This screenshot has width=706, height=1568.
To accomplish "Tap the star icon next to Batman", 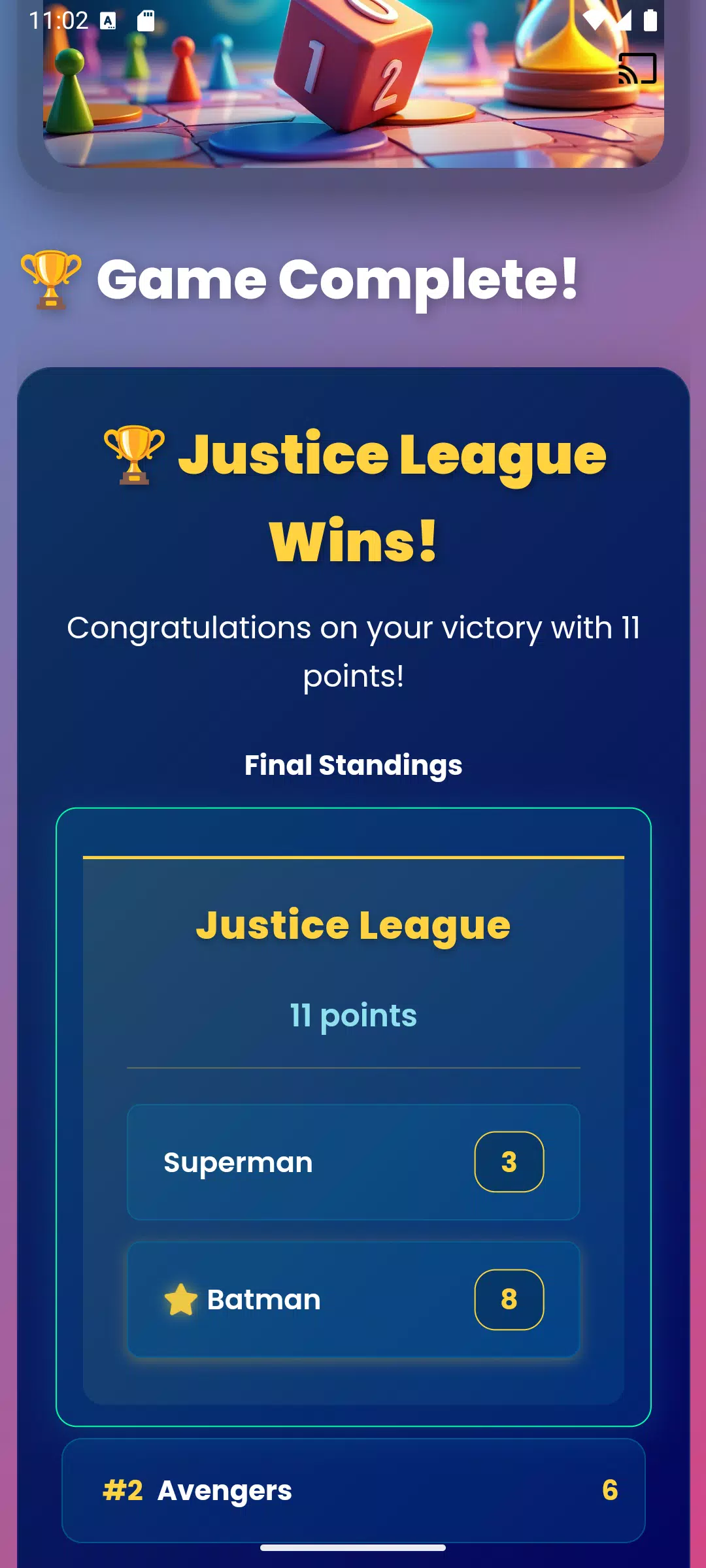I will tap(181, 1299).
